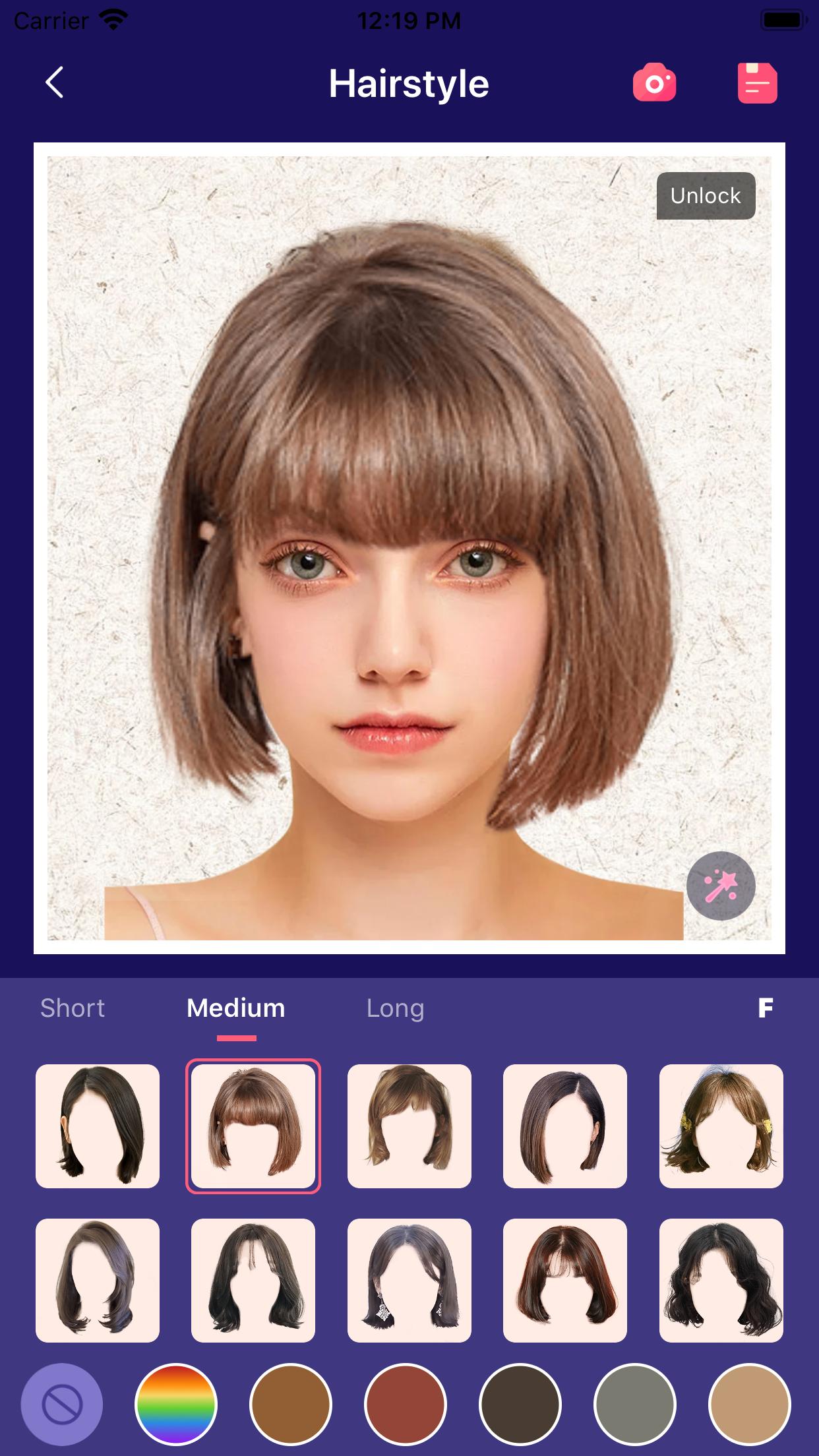Switch to the Short tab
Screen dimensions: 819x1456
click(73, 1008)
